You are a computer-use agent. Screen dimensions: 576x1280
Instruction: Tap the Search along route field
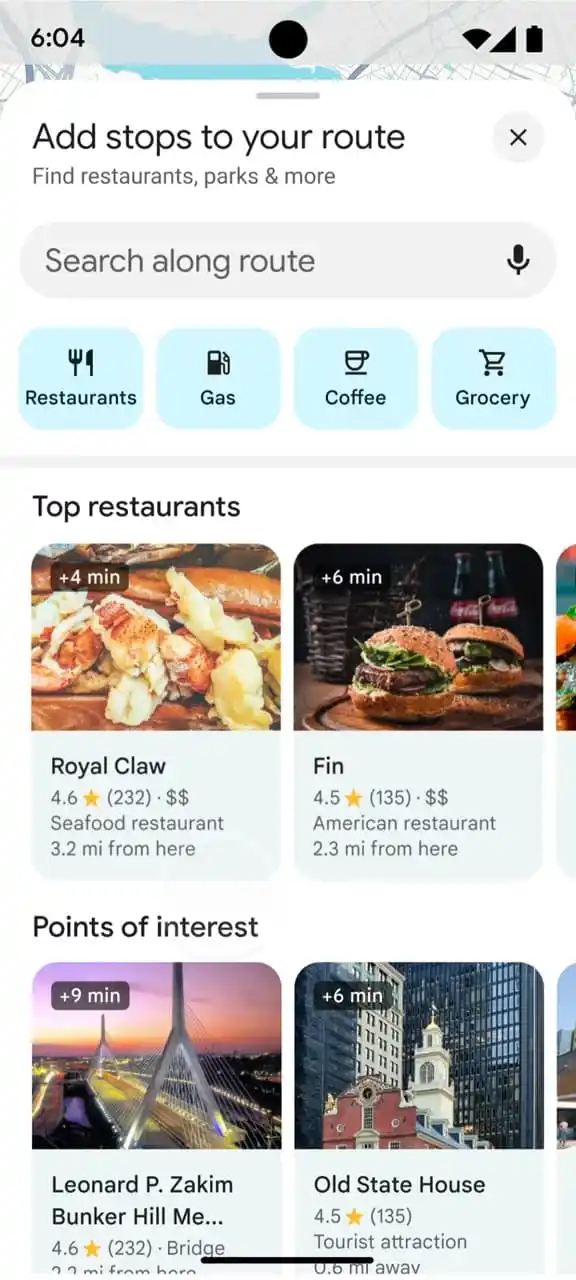point(288,261)
